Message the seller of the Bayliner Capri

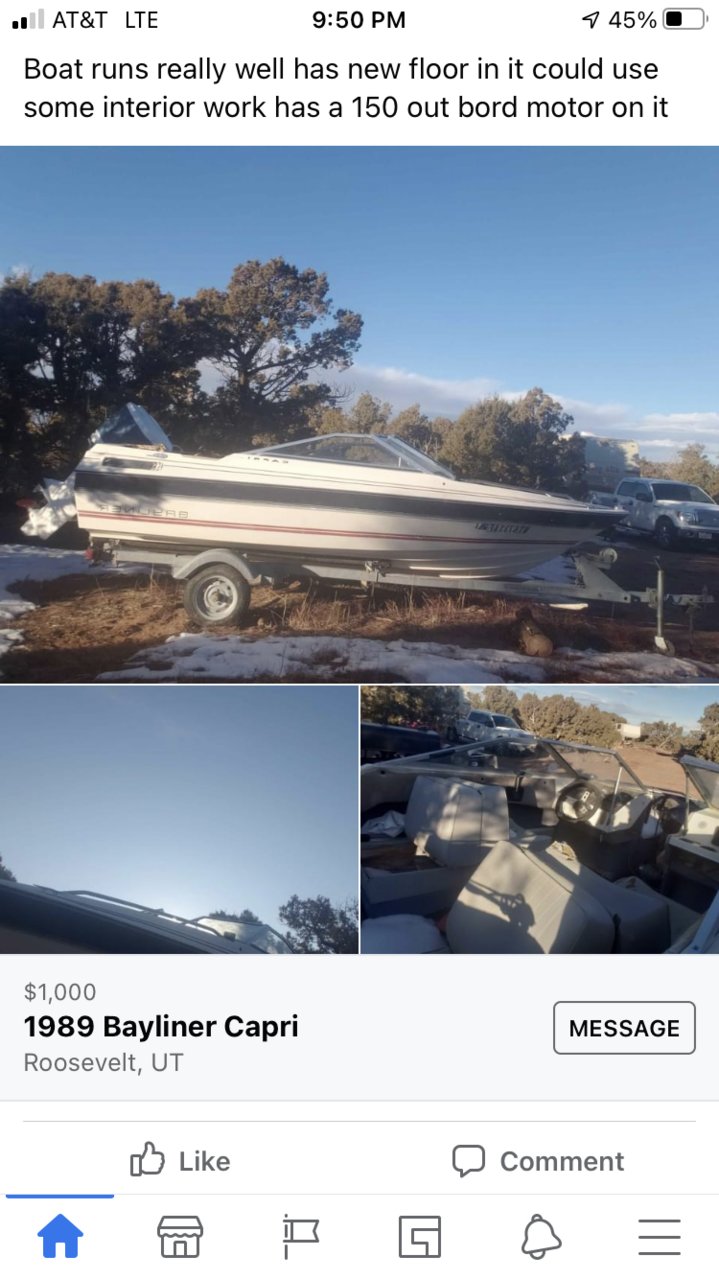click(x=624, y=1027)
